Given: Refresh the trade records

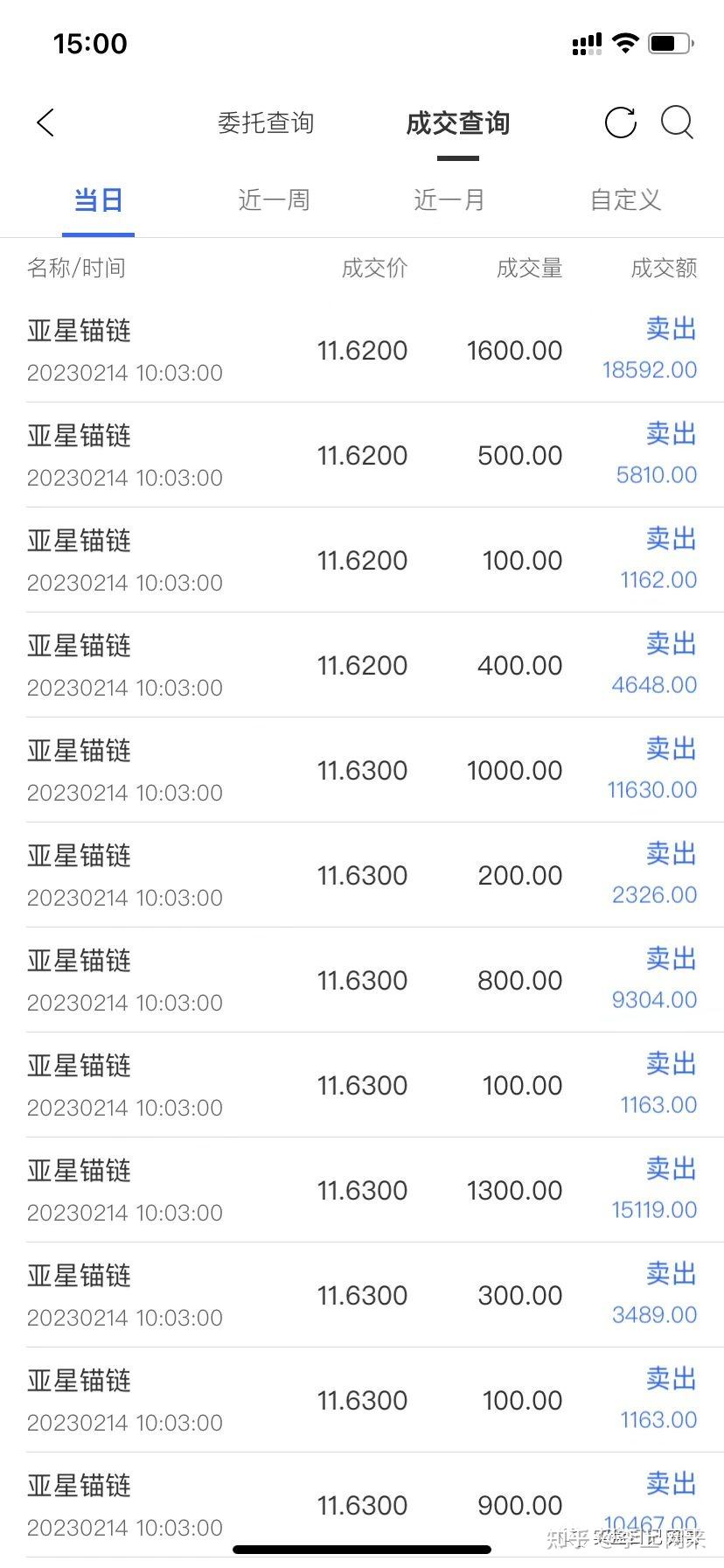Looking at the screenshot, I should [x=621, y=122].
